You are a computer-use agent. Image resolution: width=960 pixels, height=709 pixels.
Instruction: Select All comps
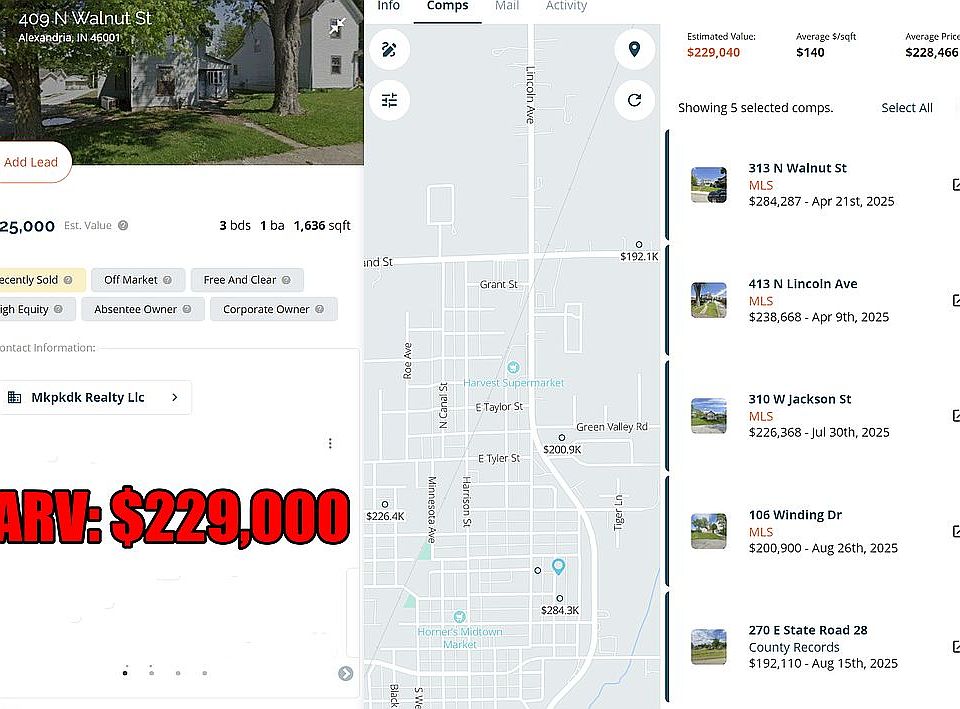[906, 108]
